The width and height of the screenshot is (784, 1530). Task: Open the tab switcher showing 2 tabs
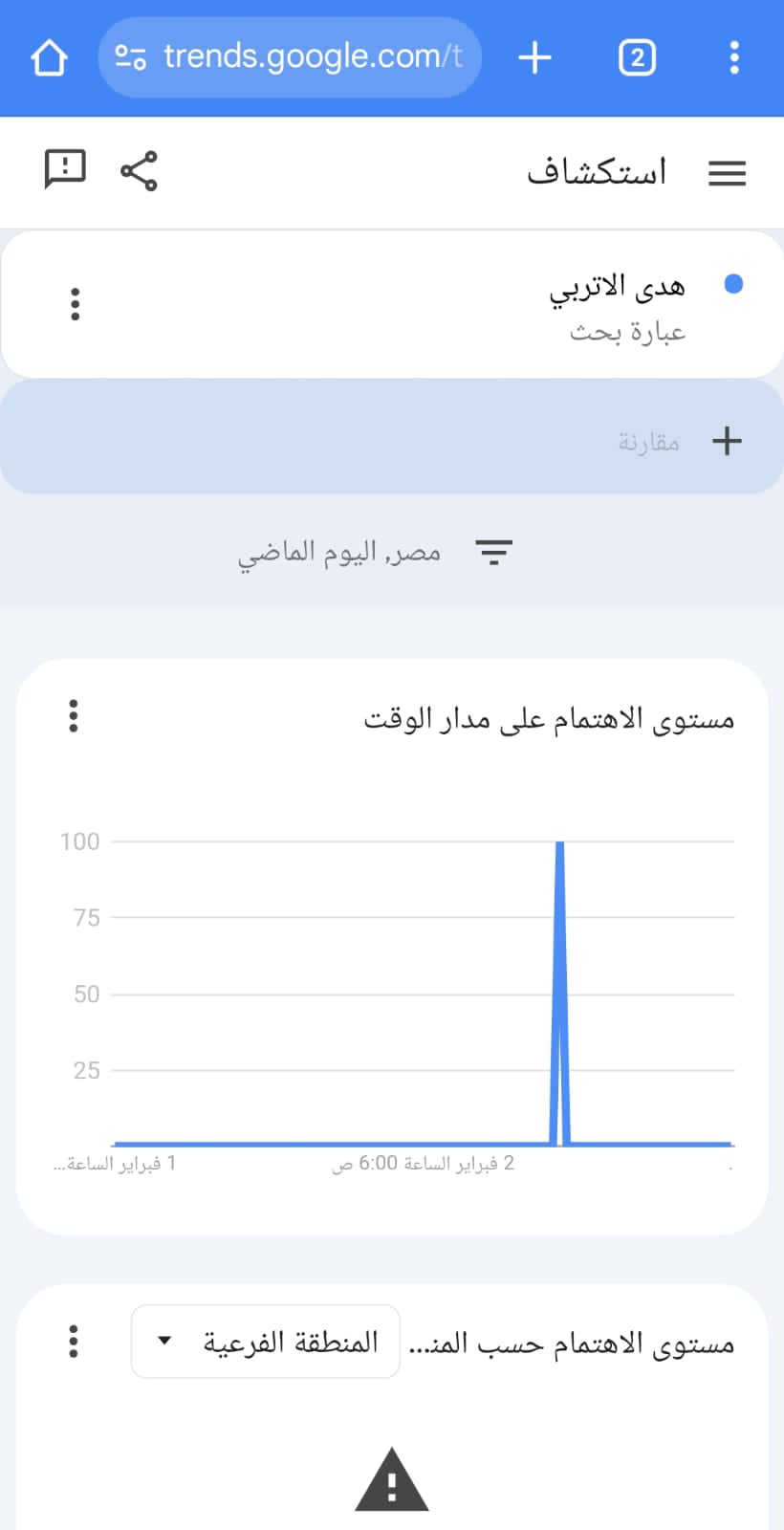[x=637, y=57]
